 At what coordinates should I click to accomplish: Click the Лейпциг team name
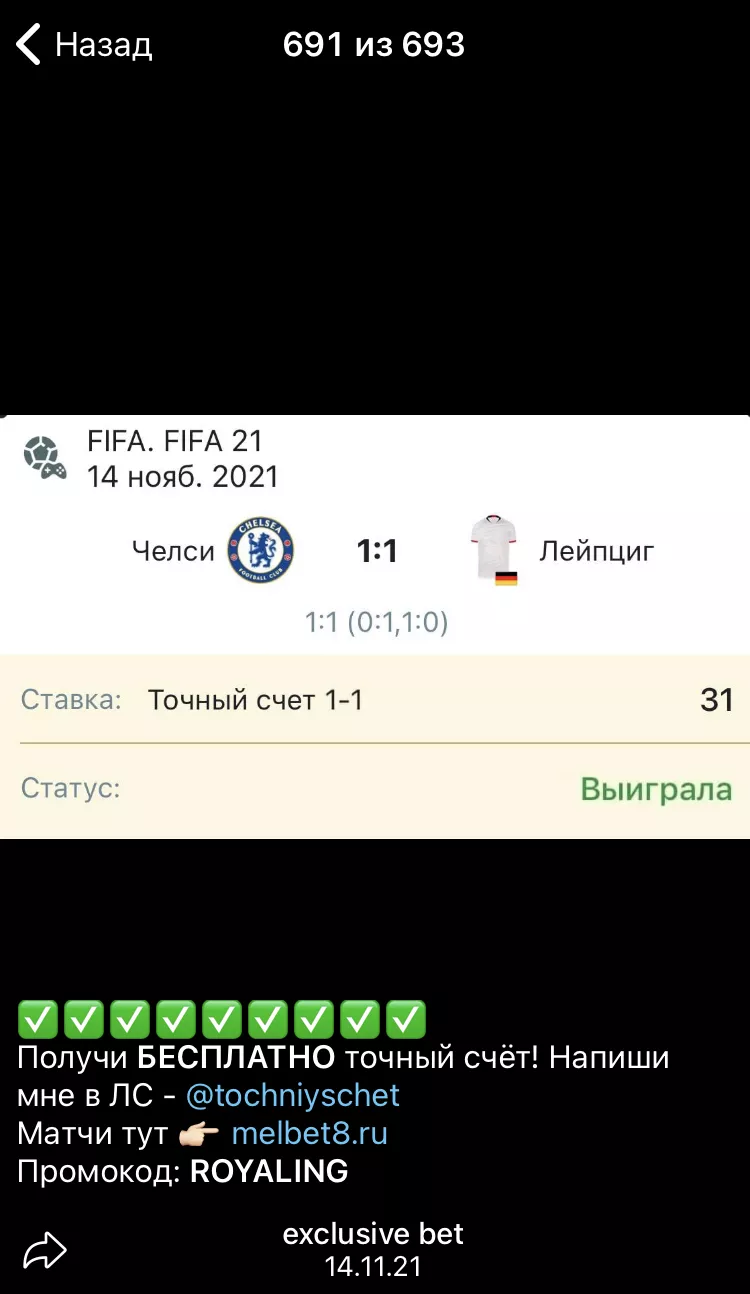[597, 549]
